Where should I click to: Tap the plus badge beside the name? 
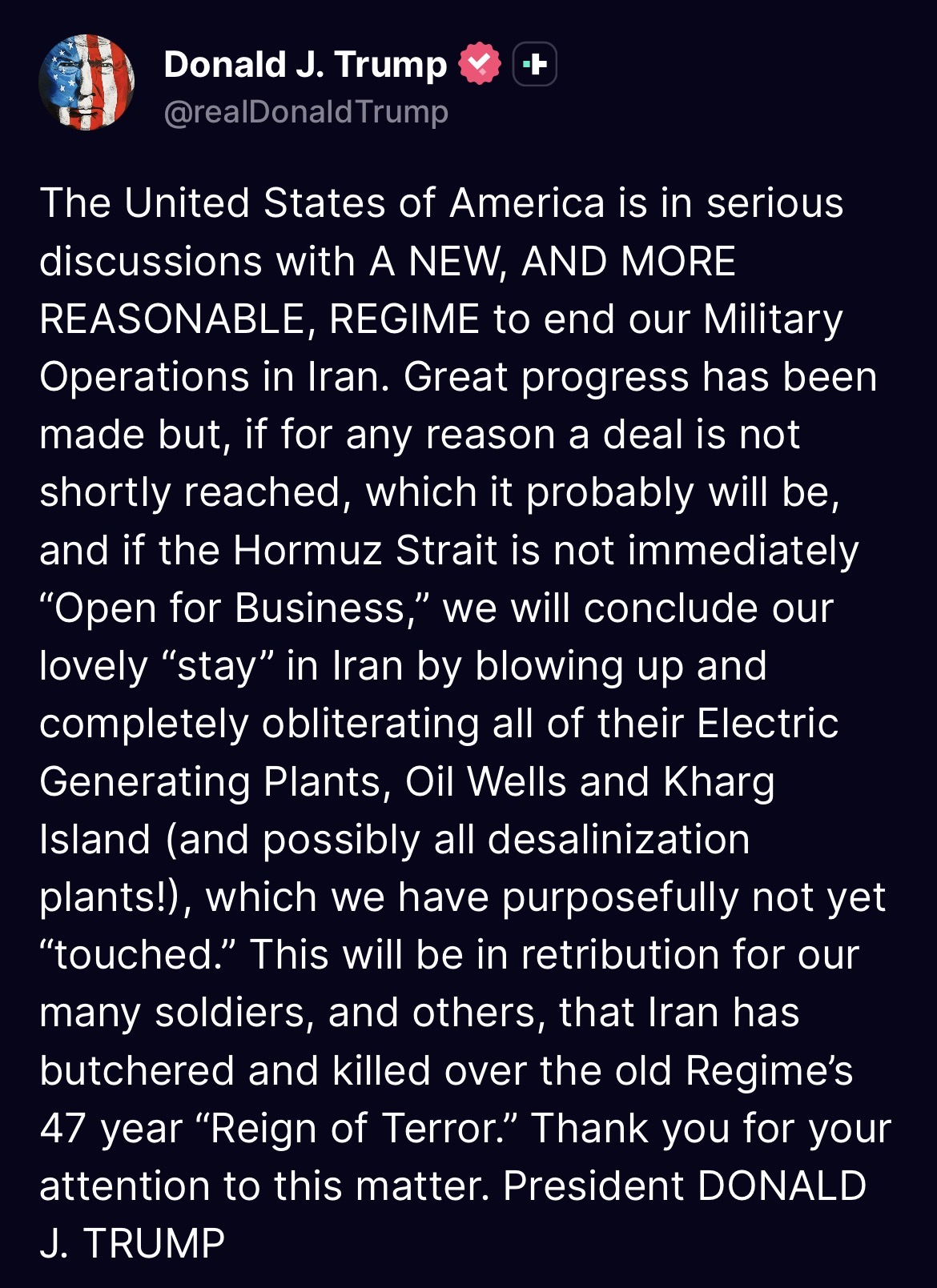click(x=534, y=64)
